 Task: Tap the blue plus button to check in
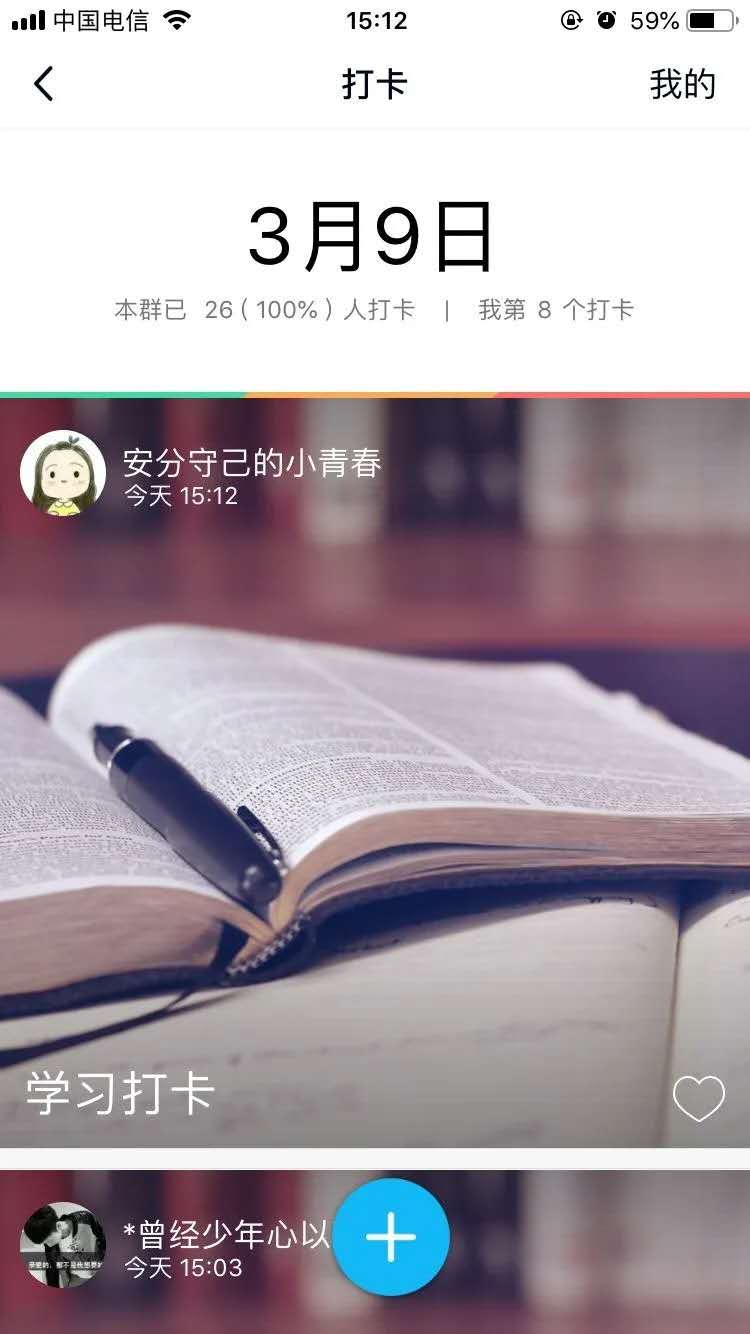tap(391, 1238)
